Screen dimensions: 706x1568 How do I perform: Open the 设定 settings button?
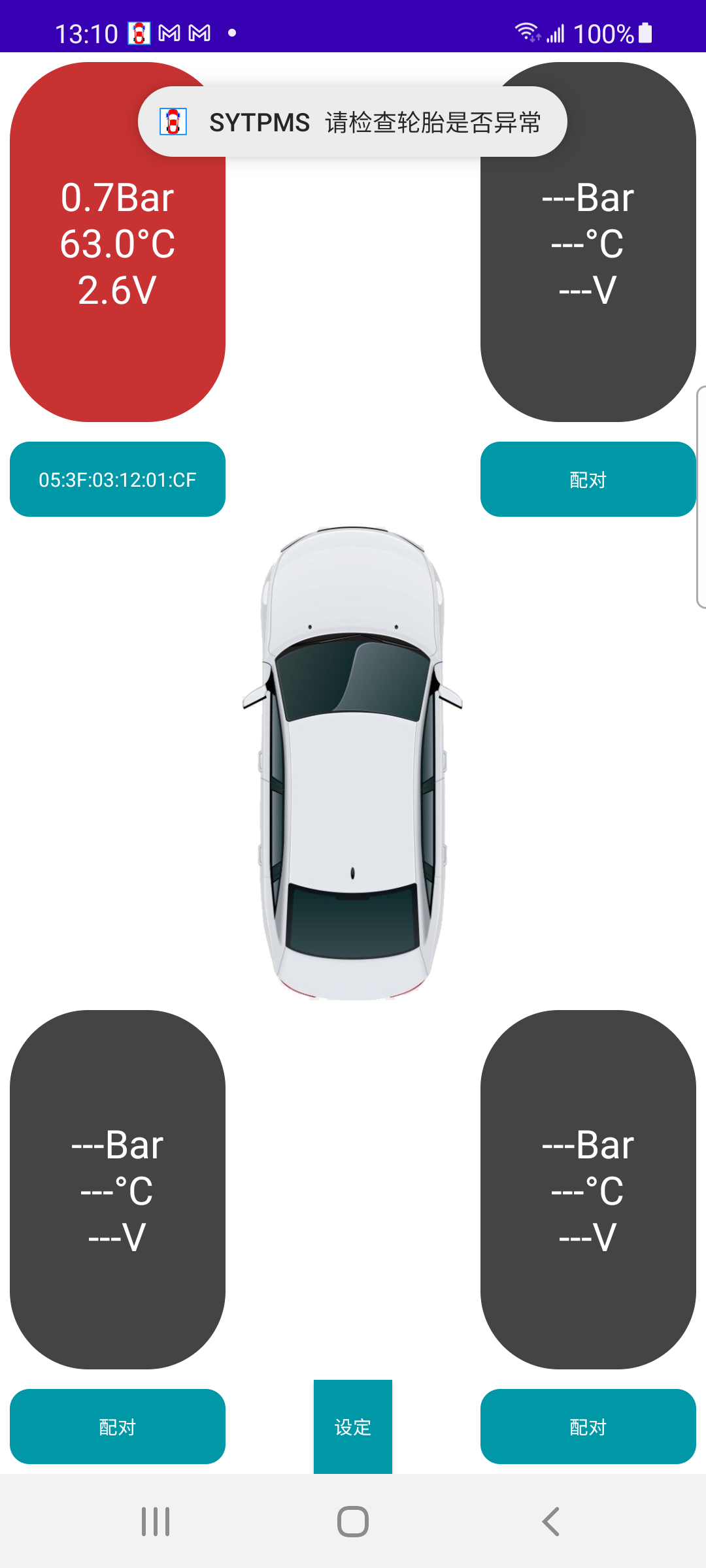pos(353,1427)
